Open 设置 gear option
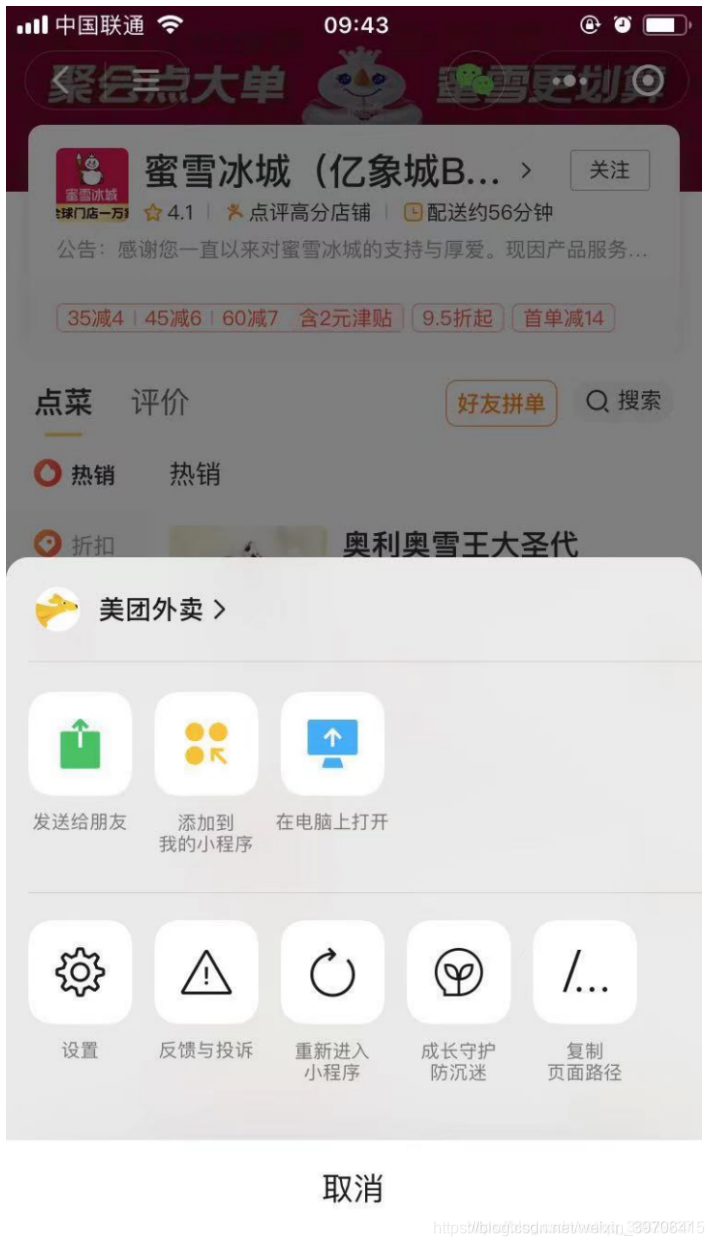This screenshot has width=714, height=1246. (80, 972)
